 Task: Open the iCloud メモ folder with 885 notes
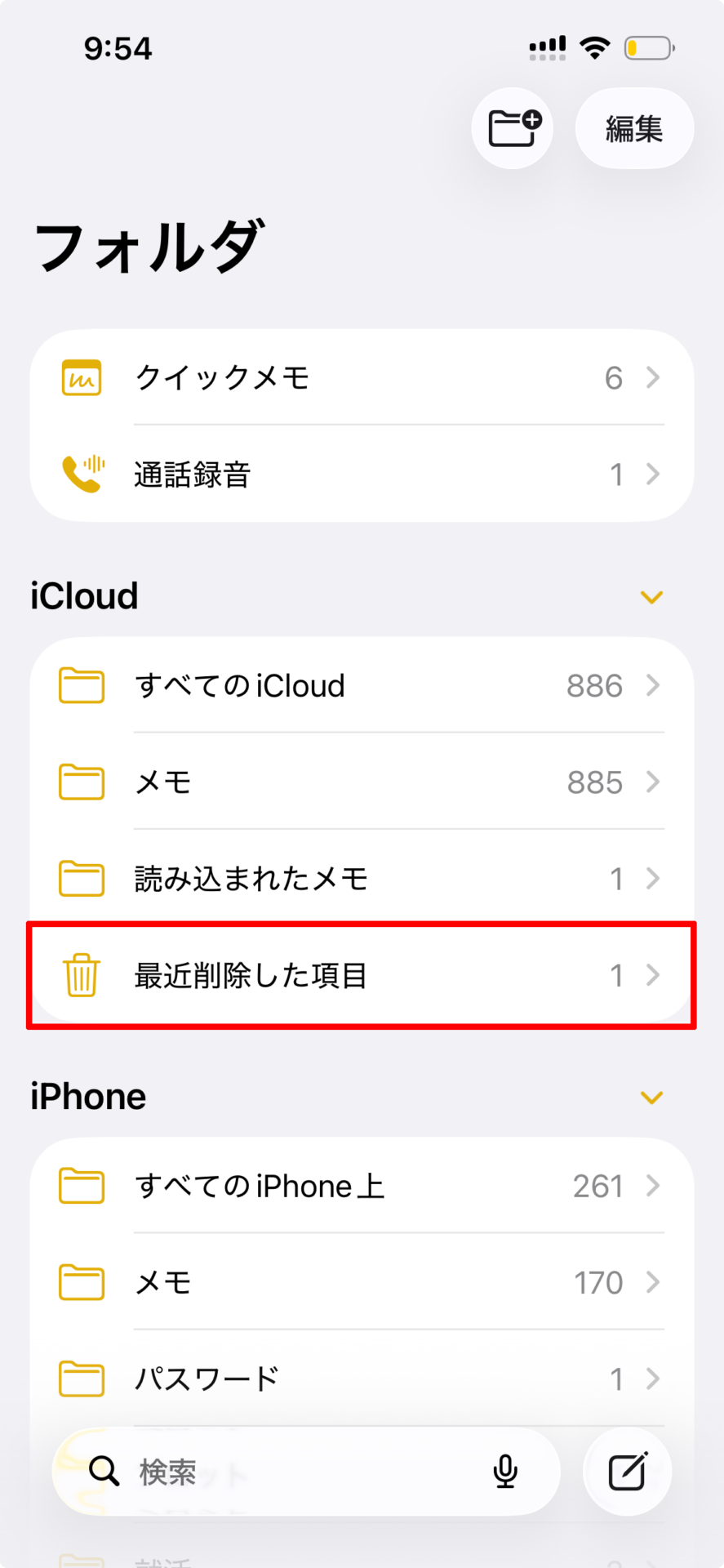click(362, 782)
